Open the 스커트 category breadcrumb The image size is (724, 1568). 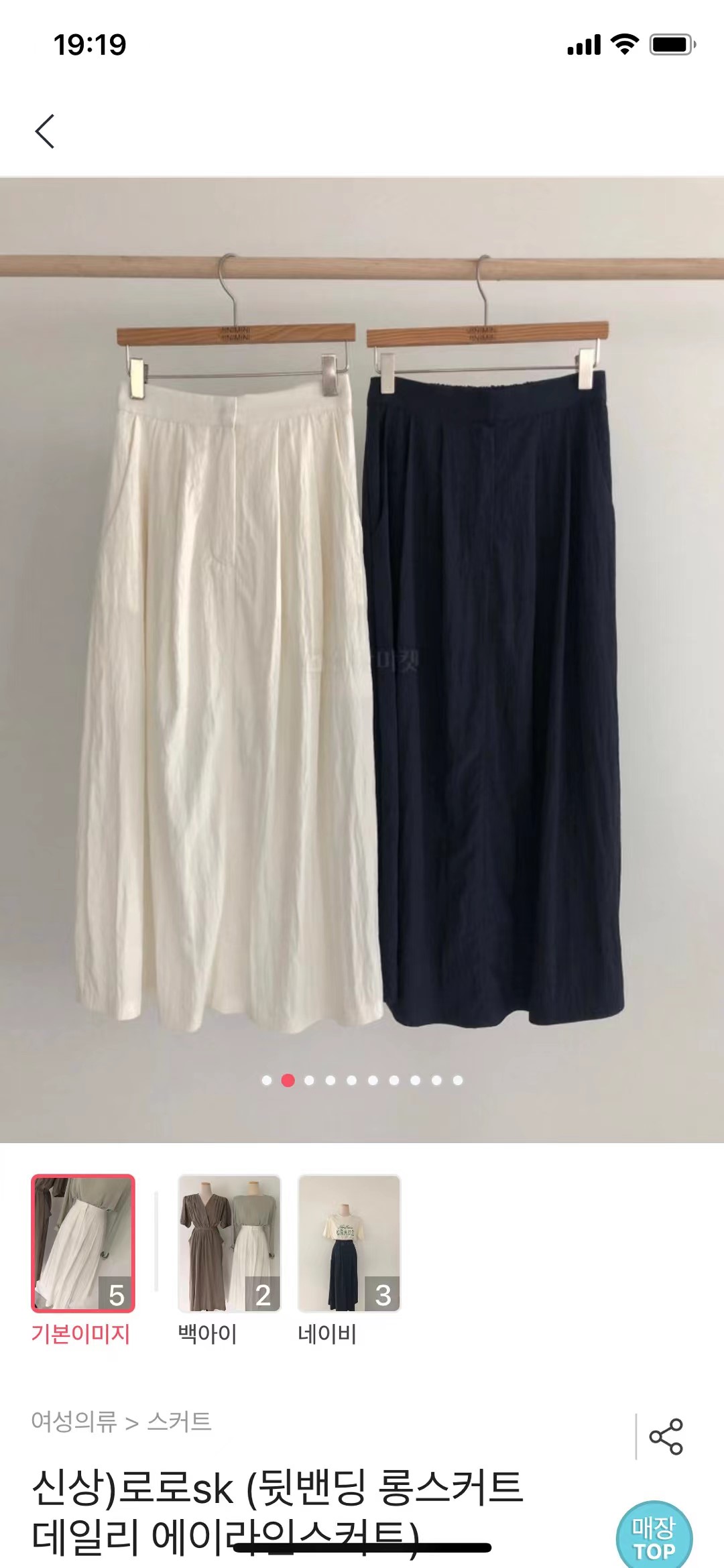179,1421
